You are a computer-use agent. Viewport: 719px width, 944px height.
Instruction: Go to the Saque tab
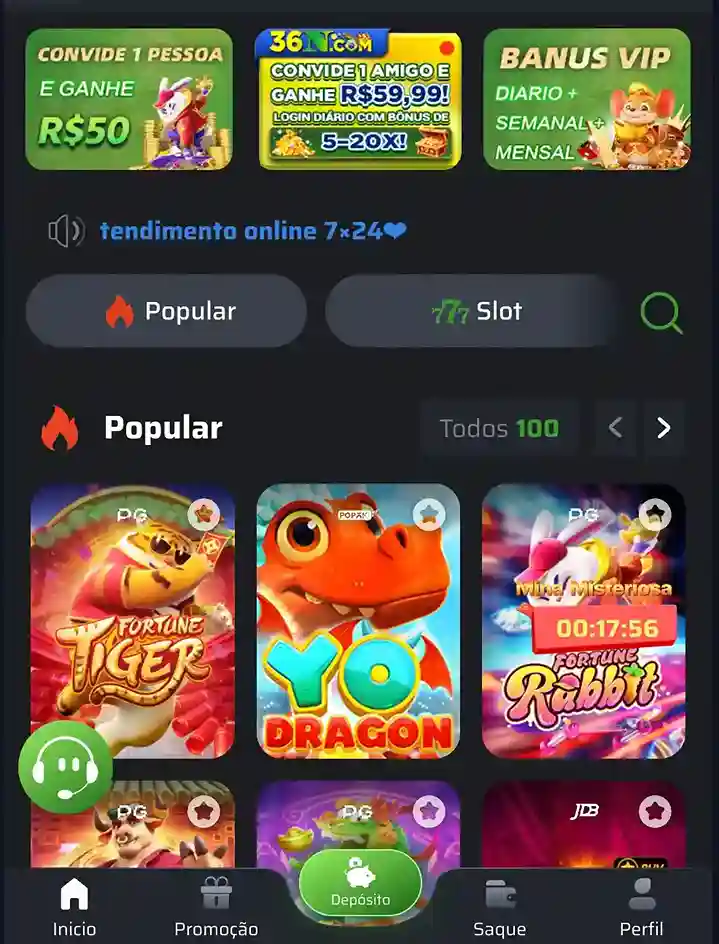pyautogui.click(x=499, y=908)
